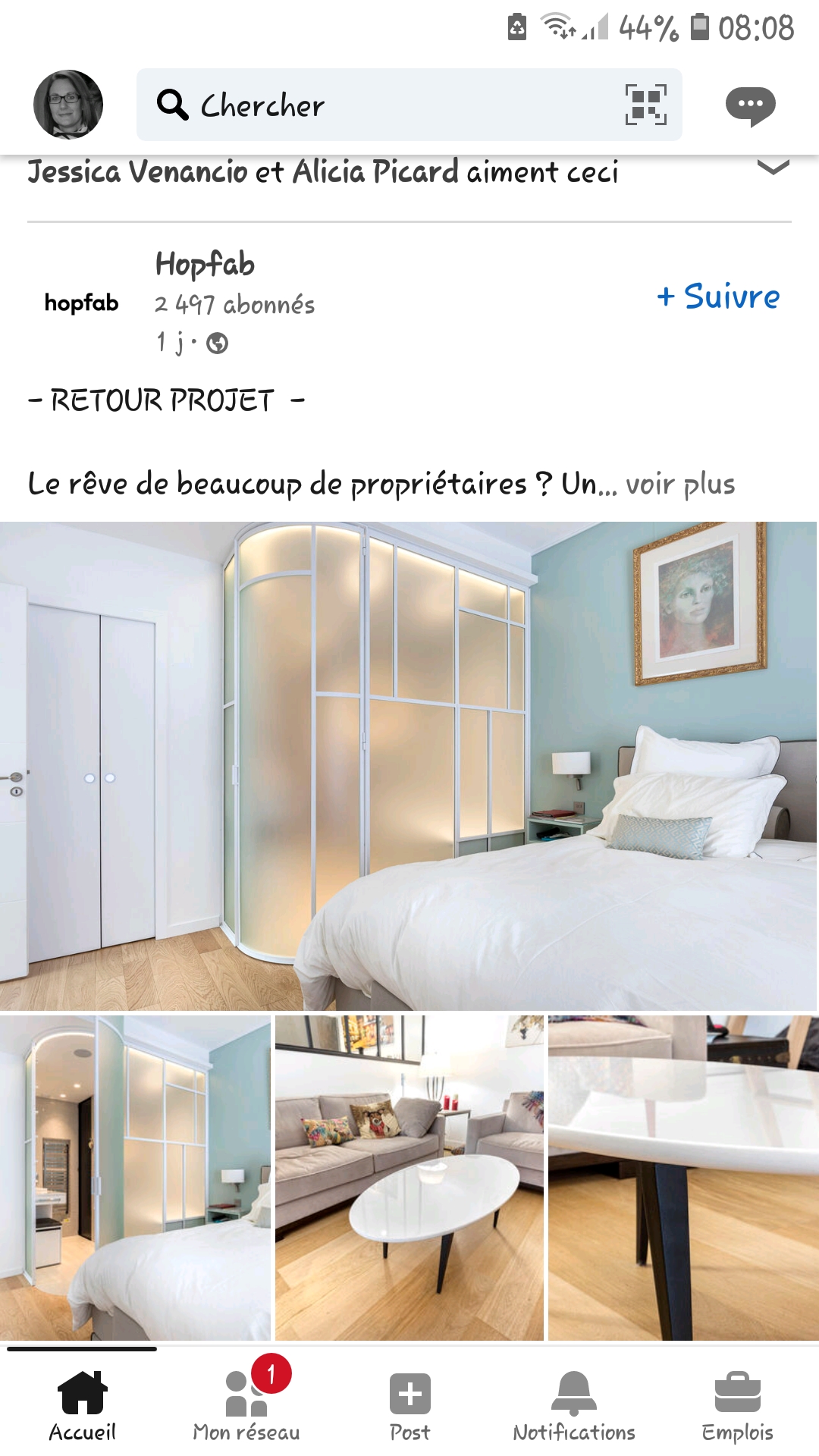Tap the Chercher search field

(379, 105)
